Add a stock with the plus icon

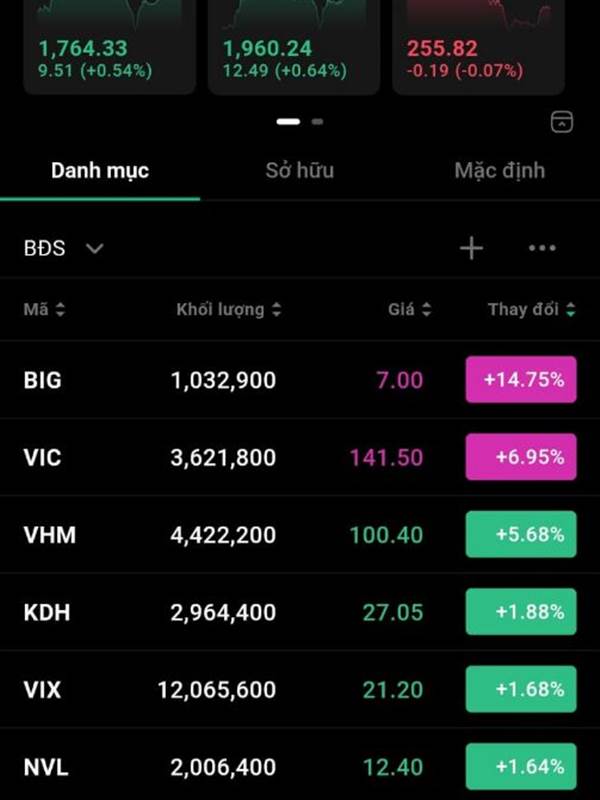[x=471, y=248]
